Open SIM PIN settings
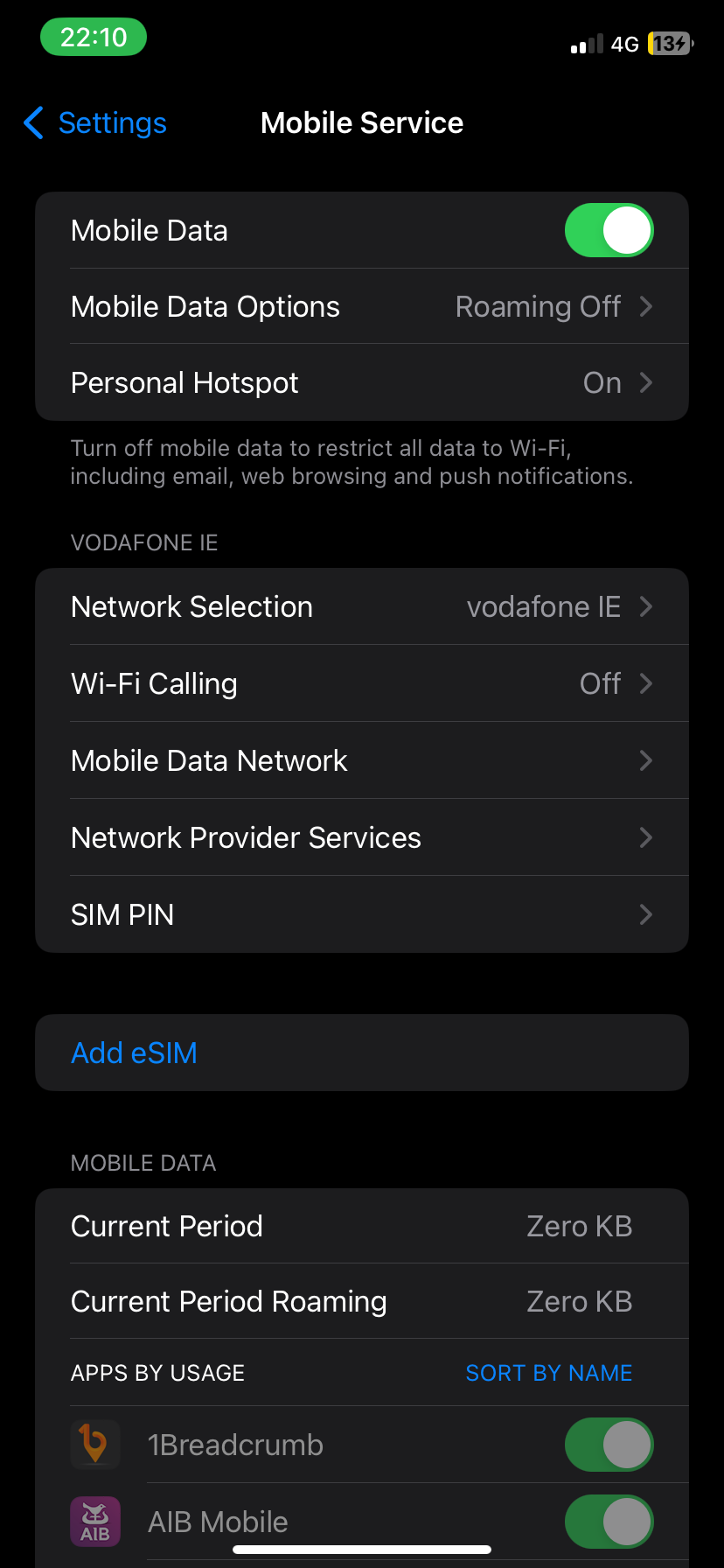 coord(362,914)
